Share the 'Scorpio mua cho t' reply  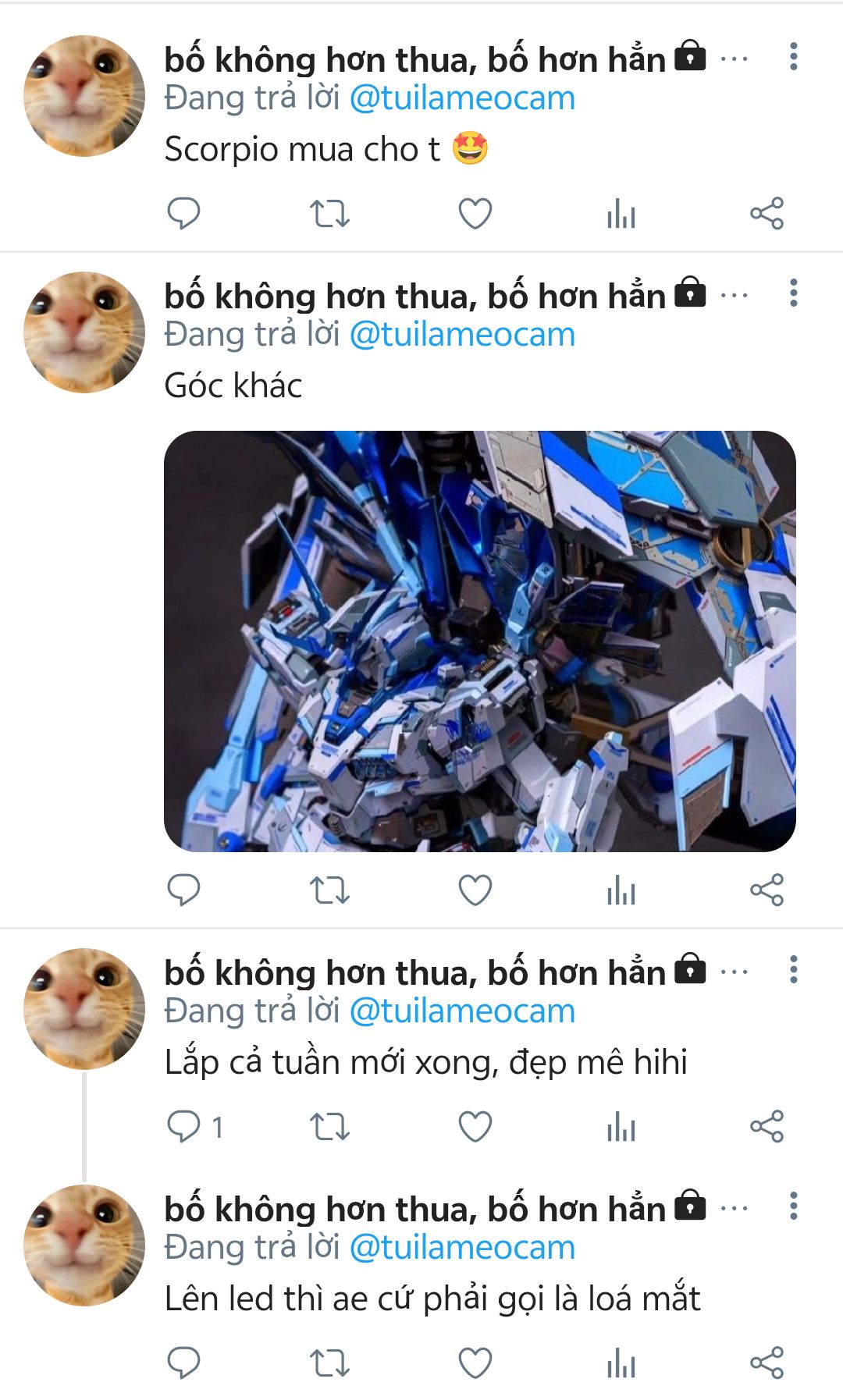(767, 213)
